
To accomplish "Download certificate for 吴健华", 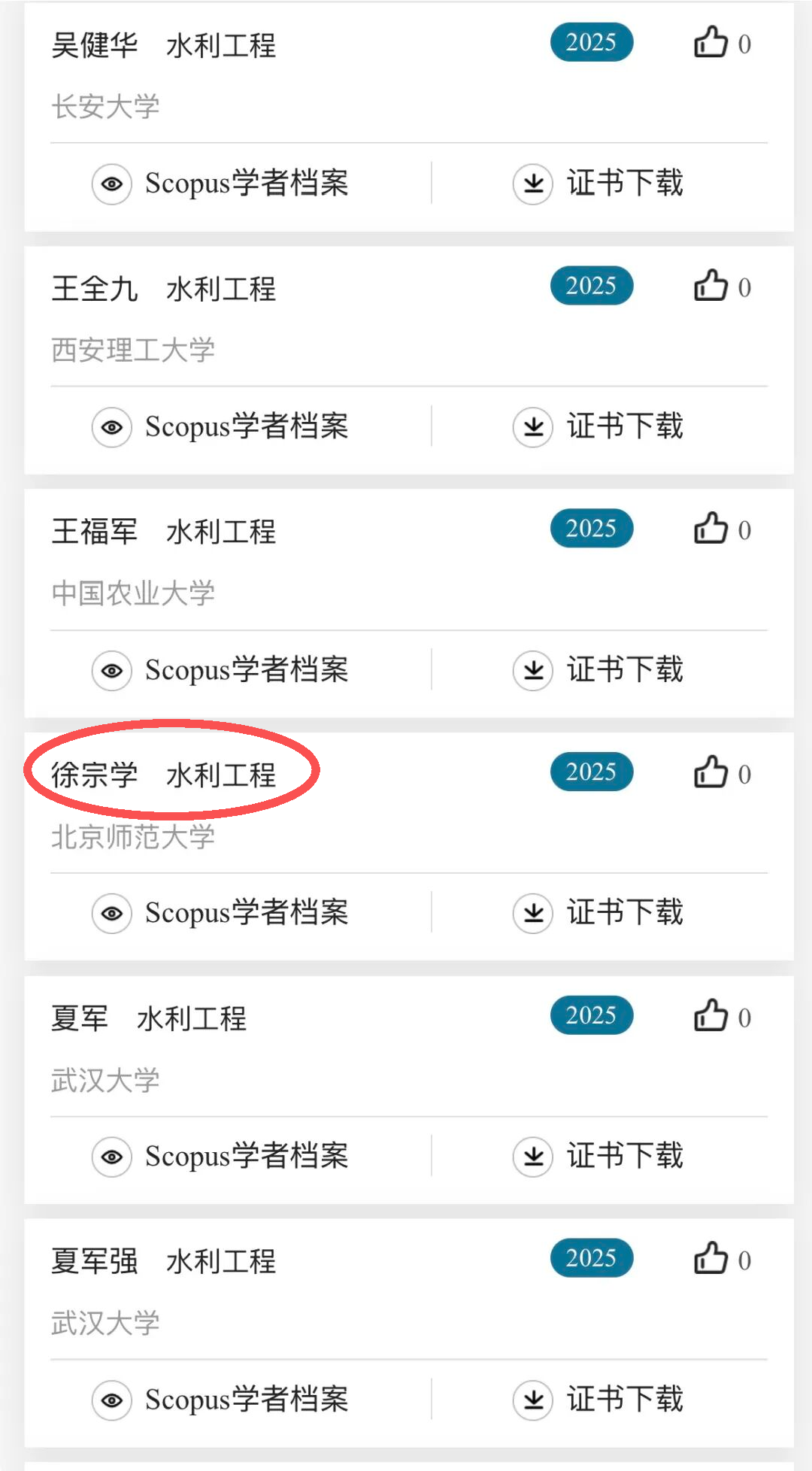I will (598, 183).
